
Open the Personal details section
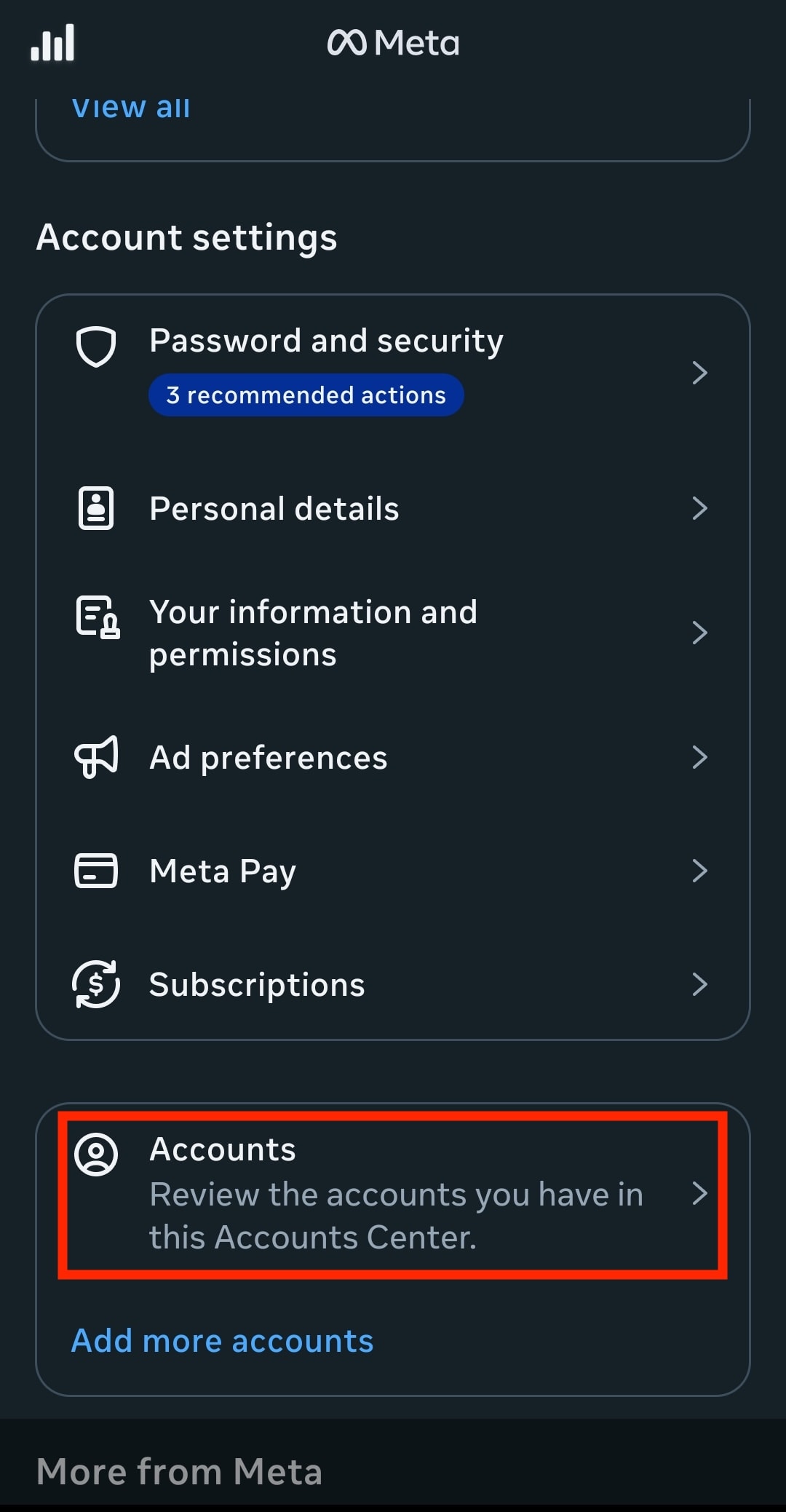pos(274,507)
